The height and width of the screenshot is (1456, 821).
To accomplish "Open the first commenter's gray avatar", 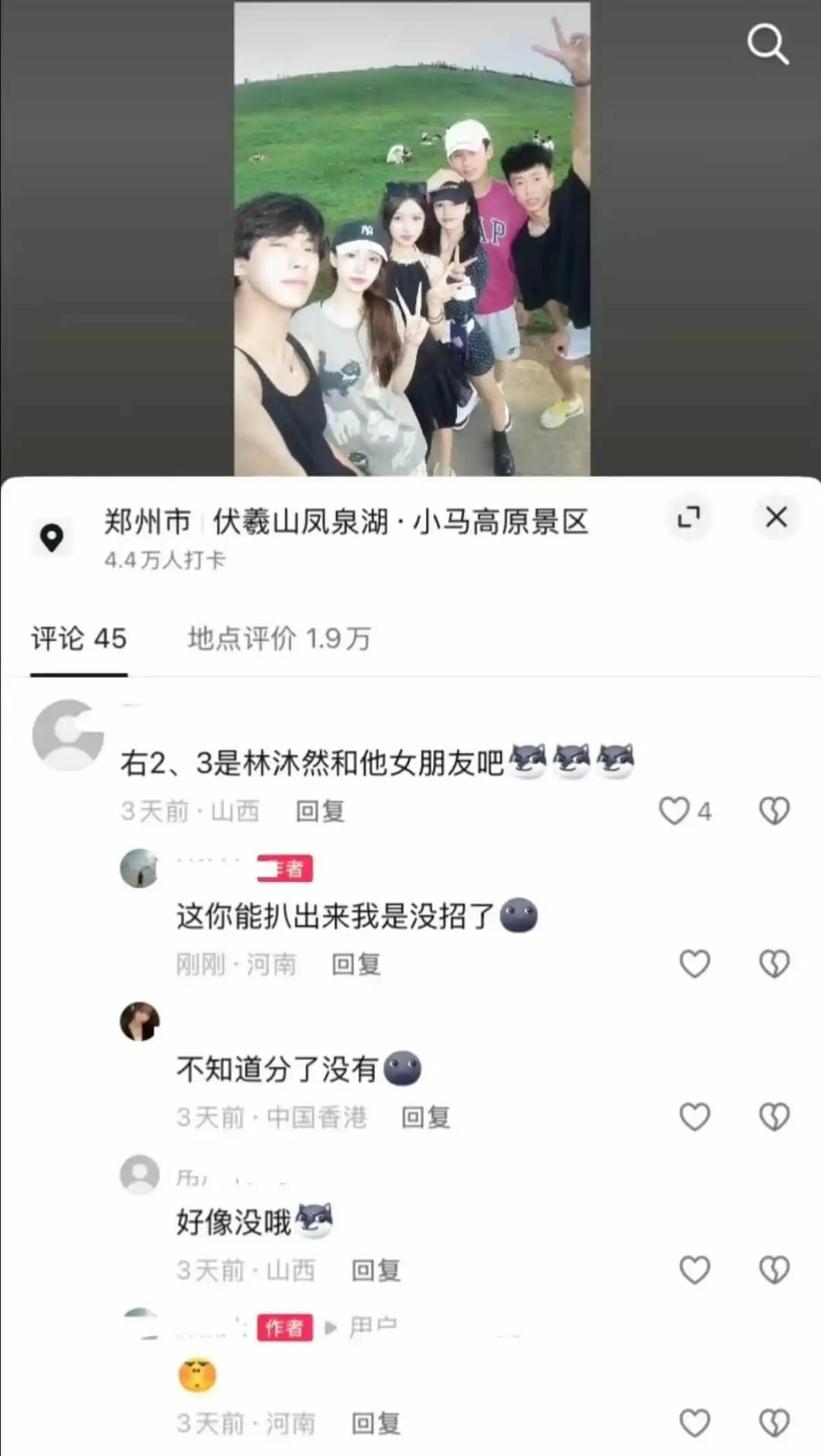I will click(68, 735).
